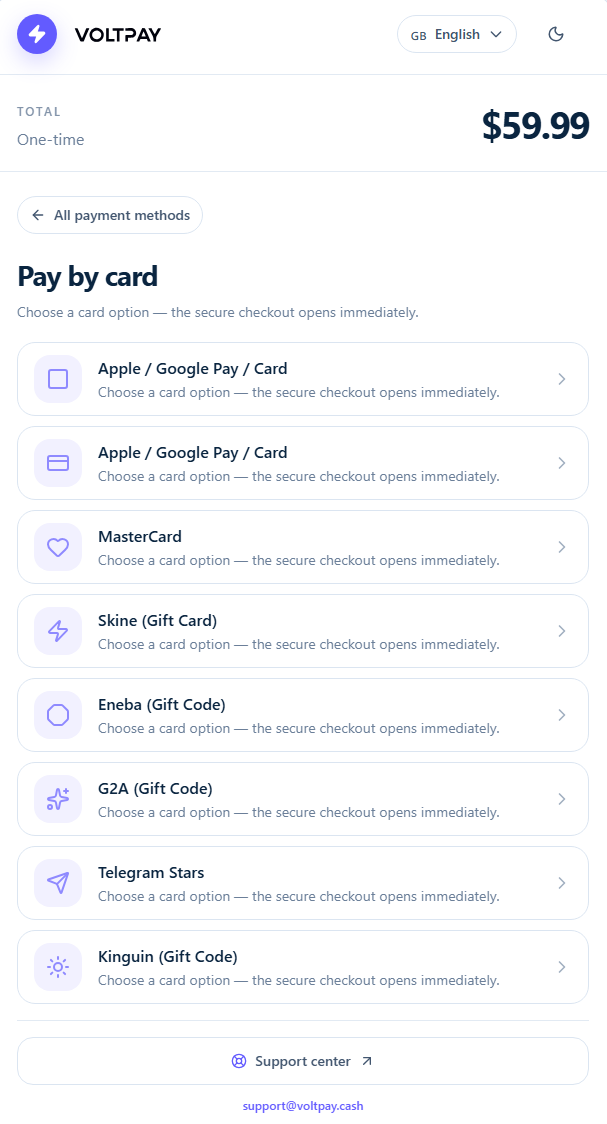
Task: Open G2A (Gift Code) checkout
Action: pos(302,799)
